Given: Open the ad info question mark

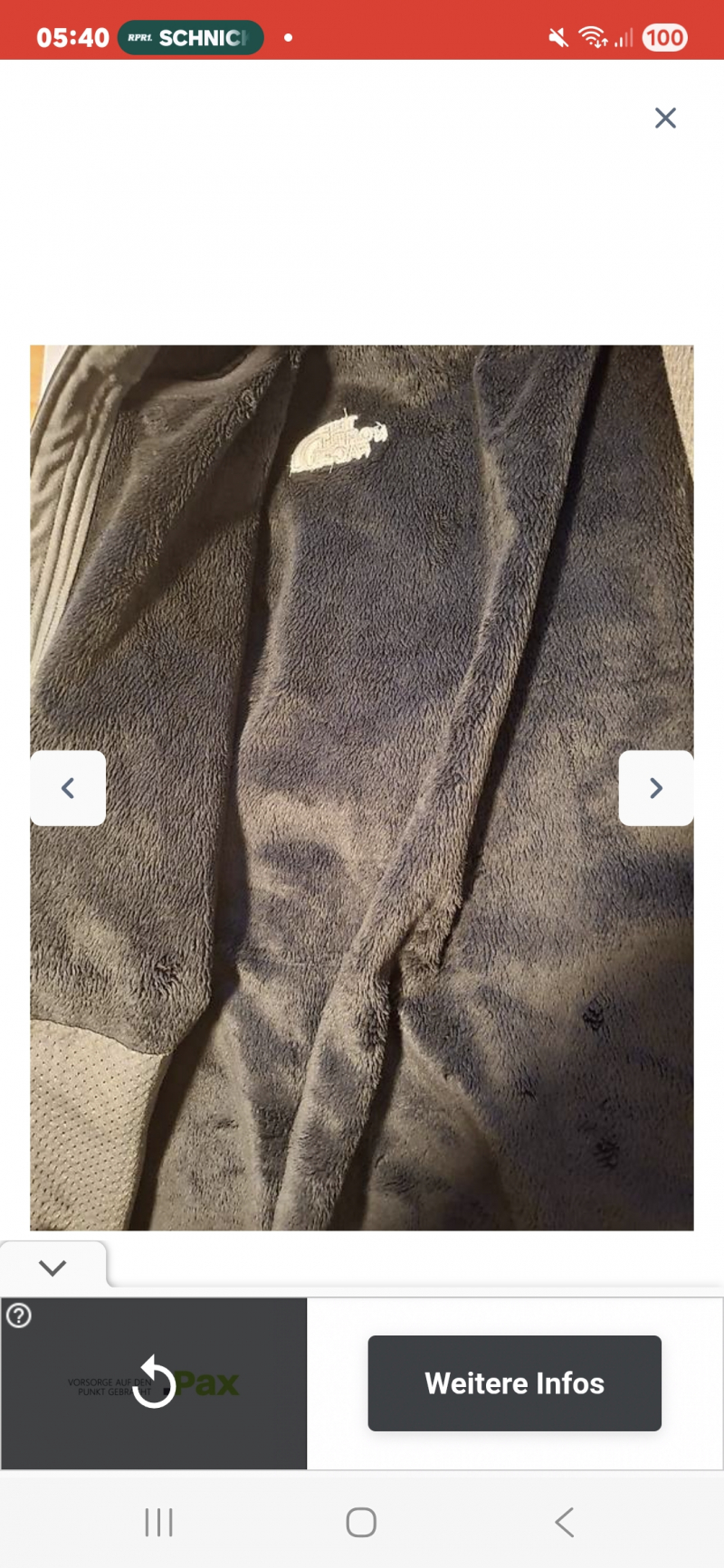Looking at the screenshot, I should tap(19, 1316).
